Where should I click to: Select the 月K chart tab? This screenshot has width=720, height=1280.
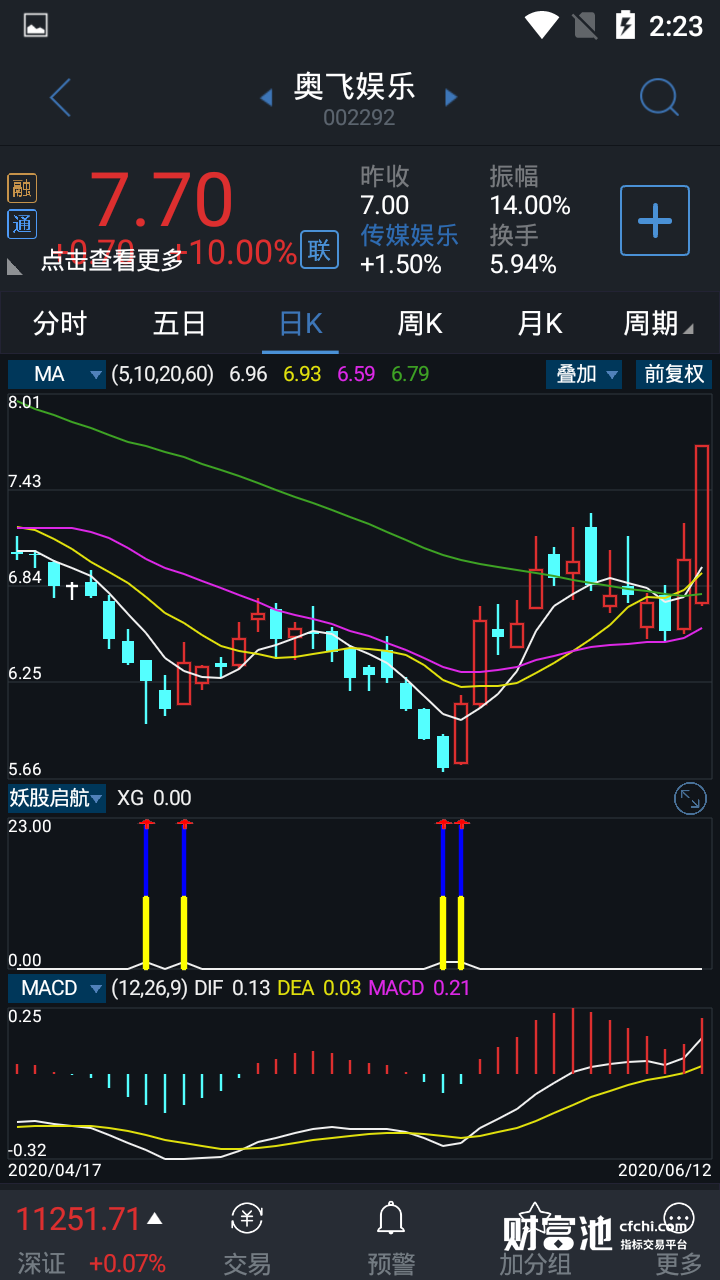coord(540,324)
